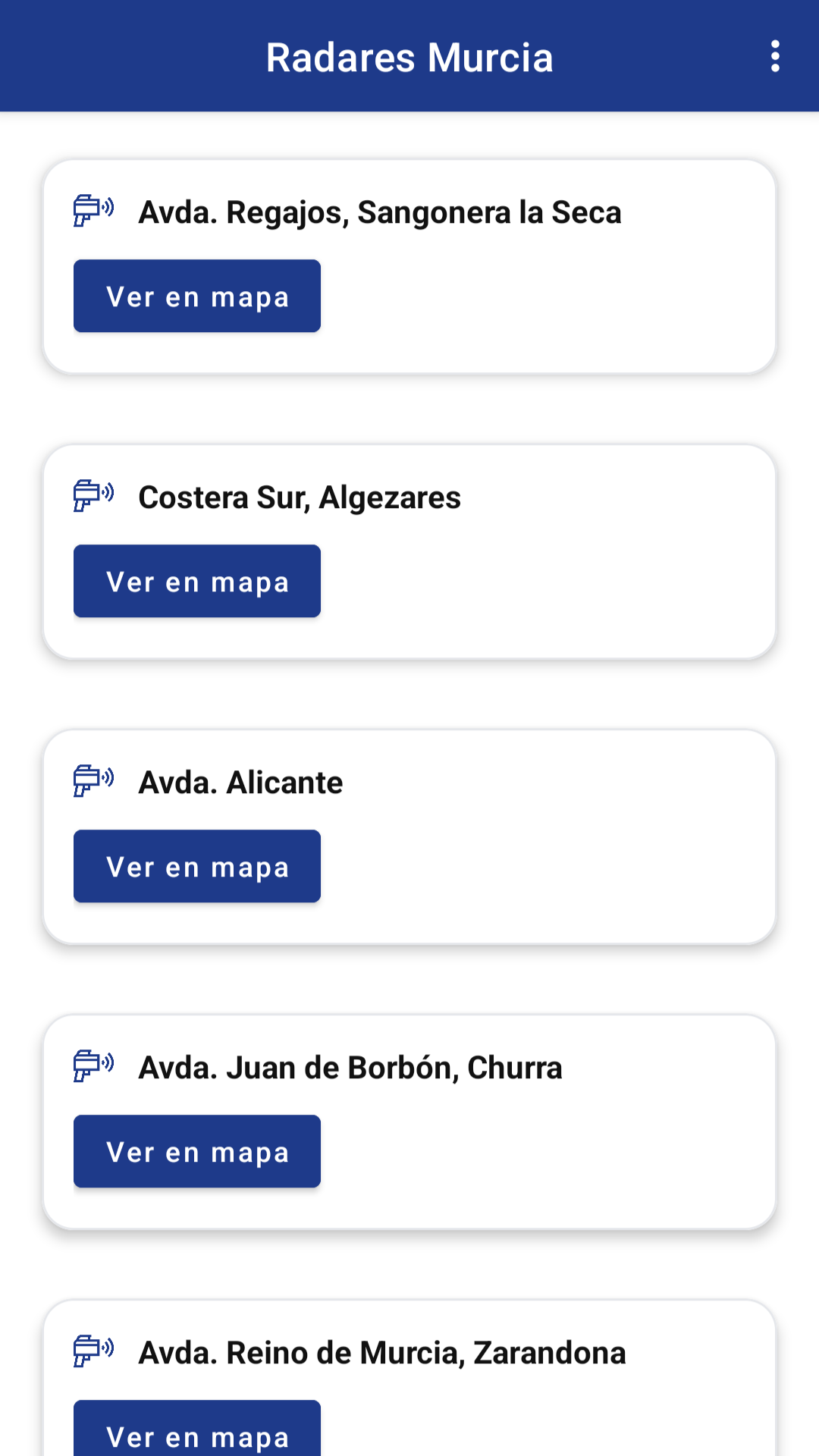Click Ver en mapa under Costera Sur, Algezares
Screen dimensions: 819x1456
click(x=196, y=580)
